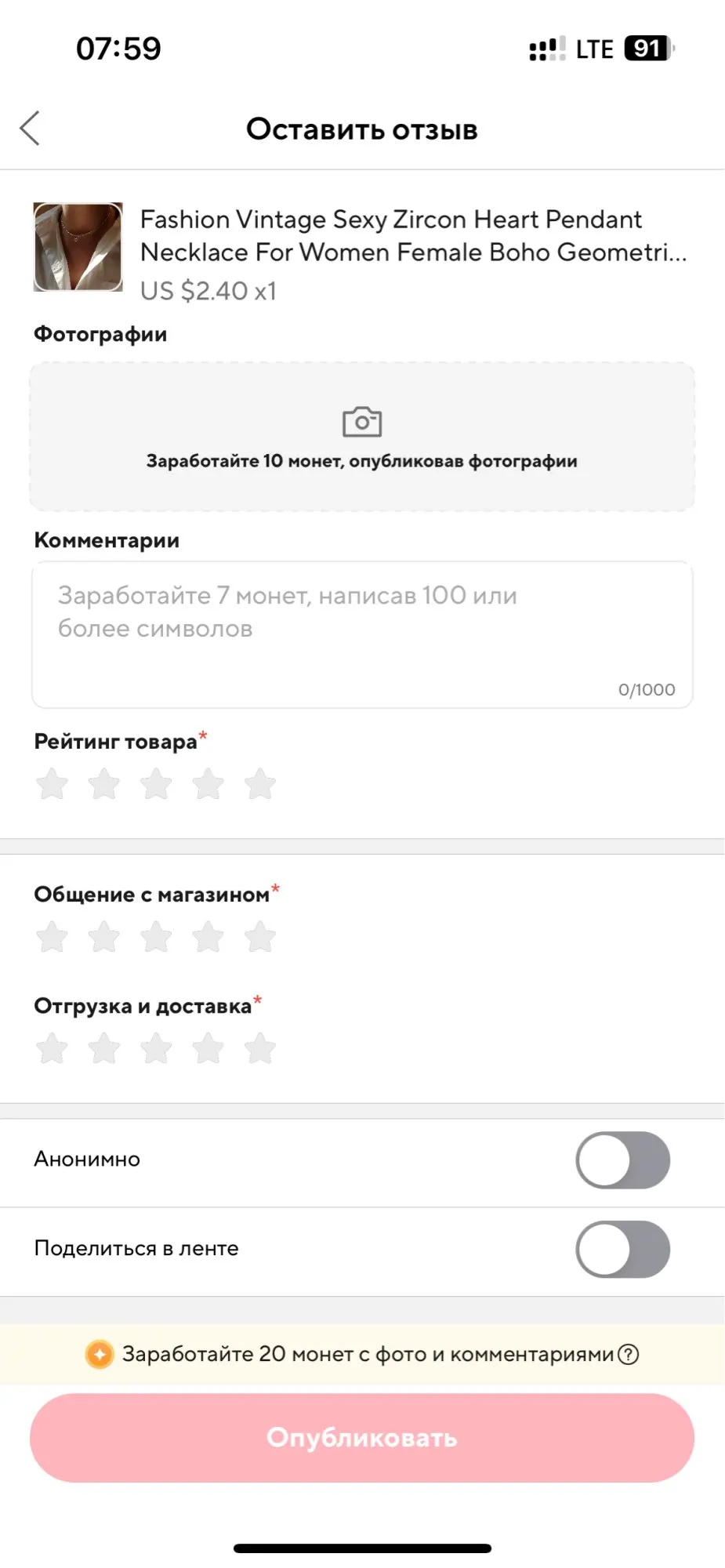Open the necklace product thumbnail
The height and width of the screenshot is (1568, 725).
tap(78, 247)
